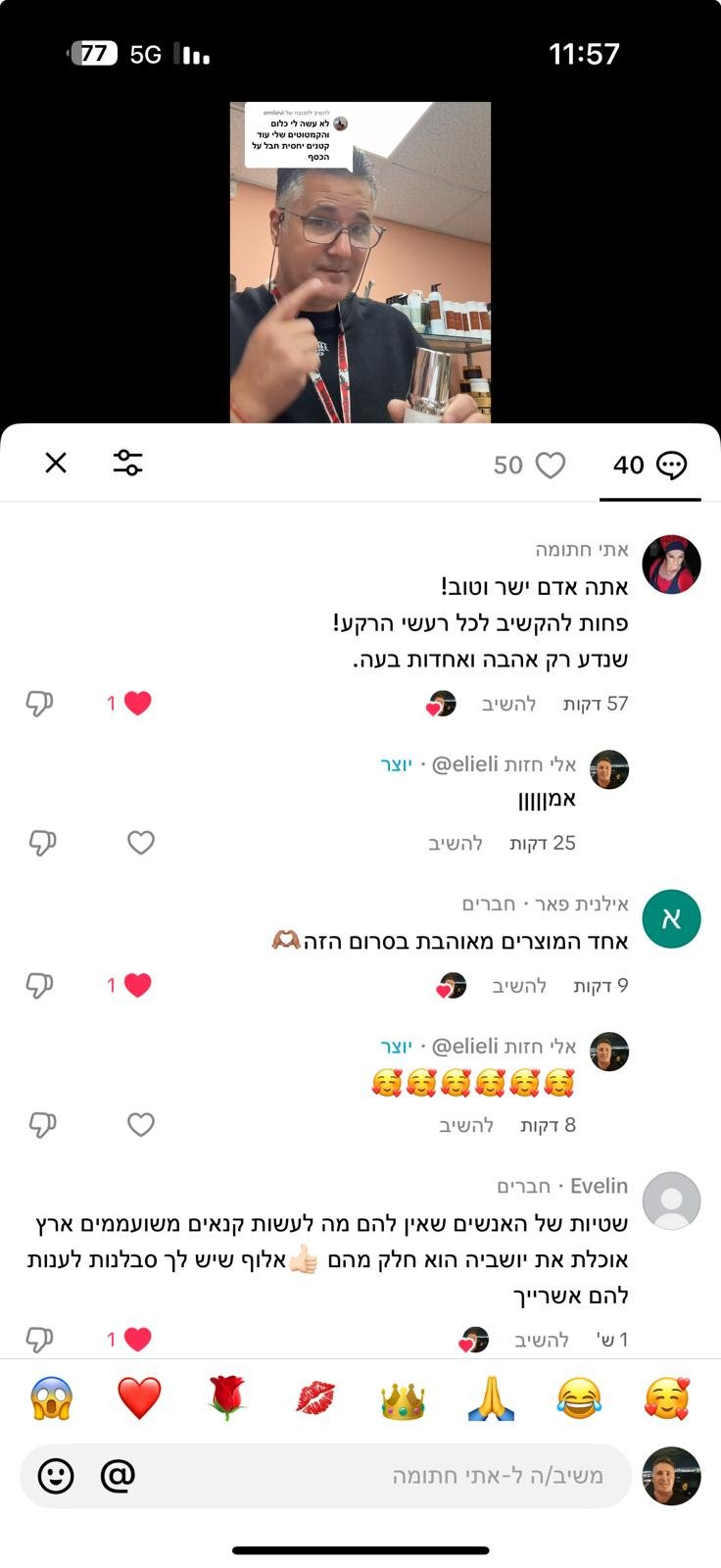Reply to אתי חתומה's comment
This screenshot has width=721, height=1568.
[508, 704]
